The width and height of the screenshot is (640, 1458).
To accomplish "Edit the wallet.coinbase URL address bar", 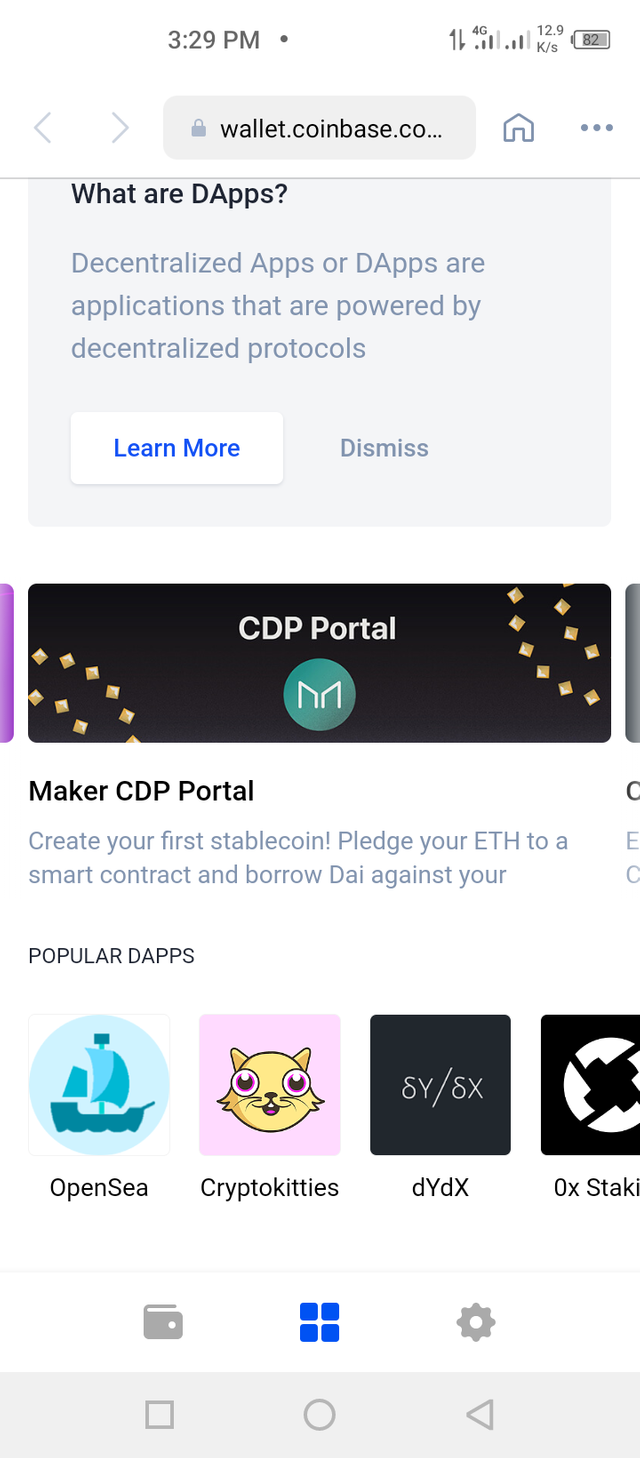I will 319,128.
